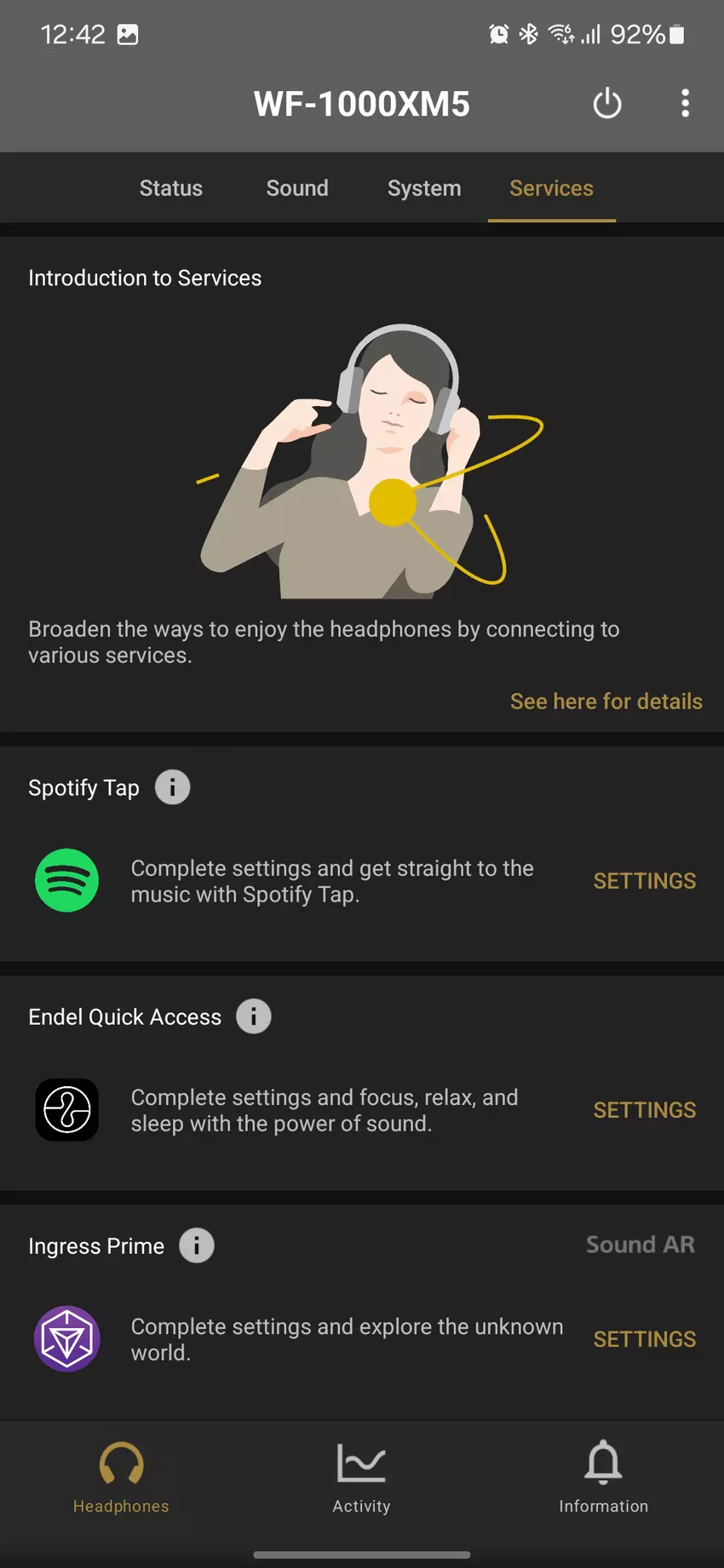Open Spotify Tap settings
The width and height of the screenshot is (724, 1568).
(x=644, y=881)
